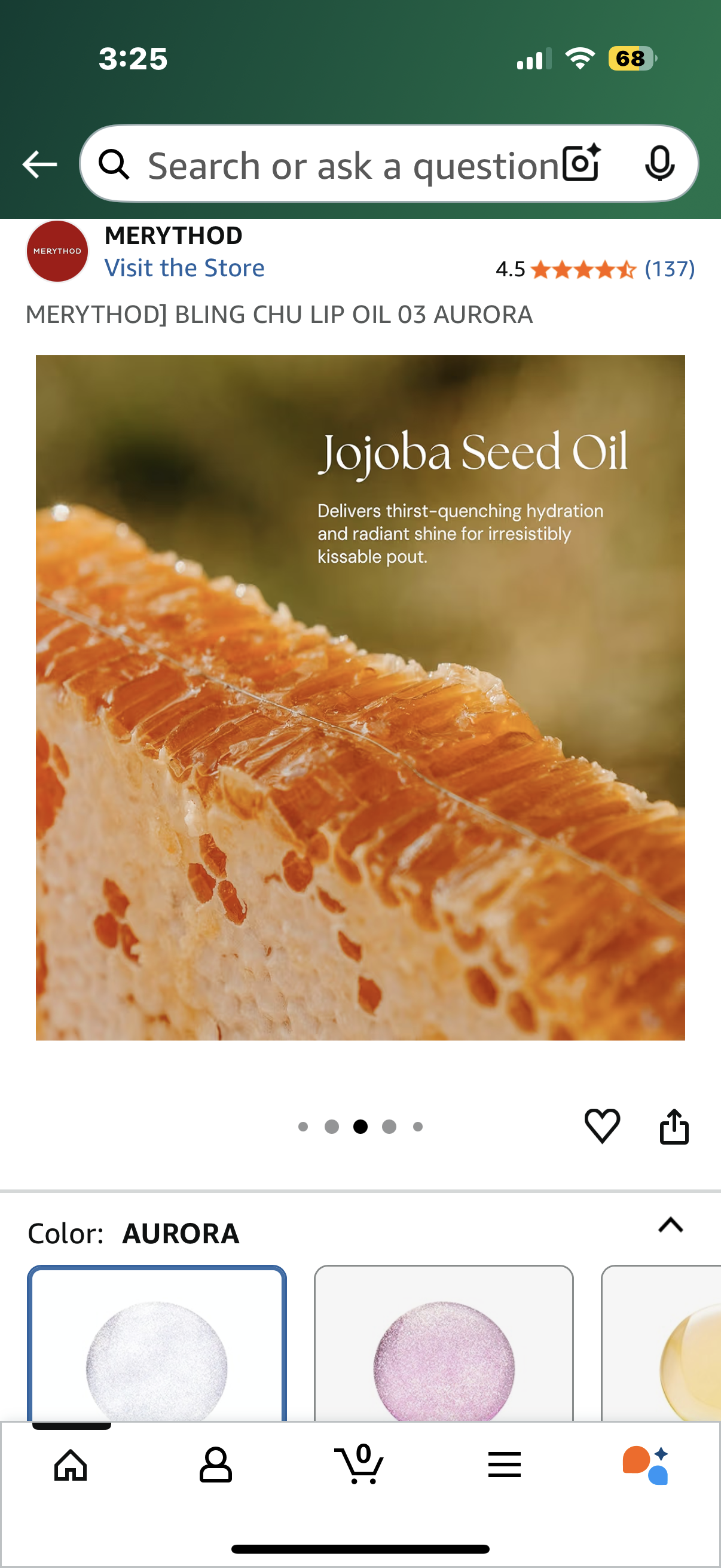Select the AURORA white glitter swatch
The image size is (721, 1568).
point(157,1352)
